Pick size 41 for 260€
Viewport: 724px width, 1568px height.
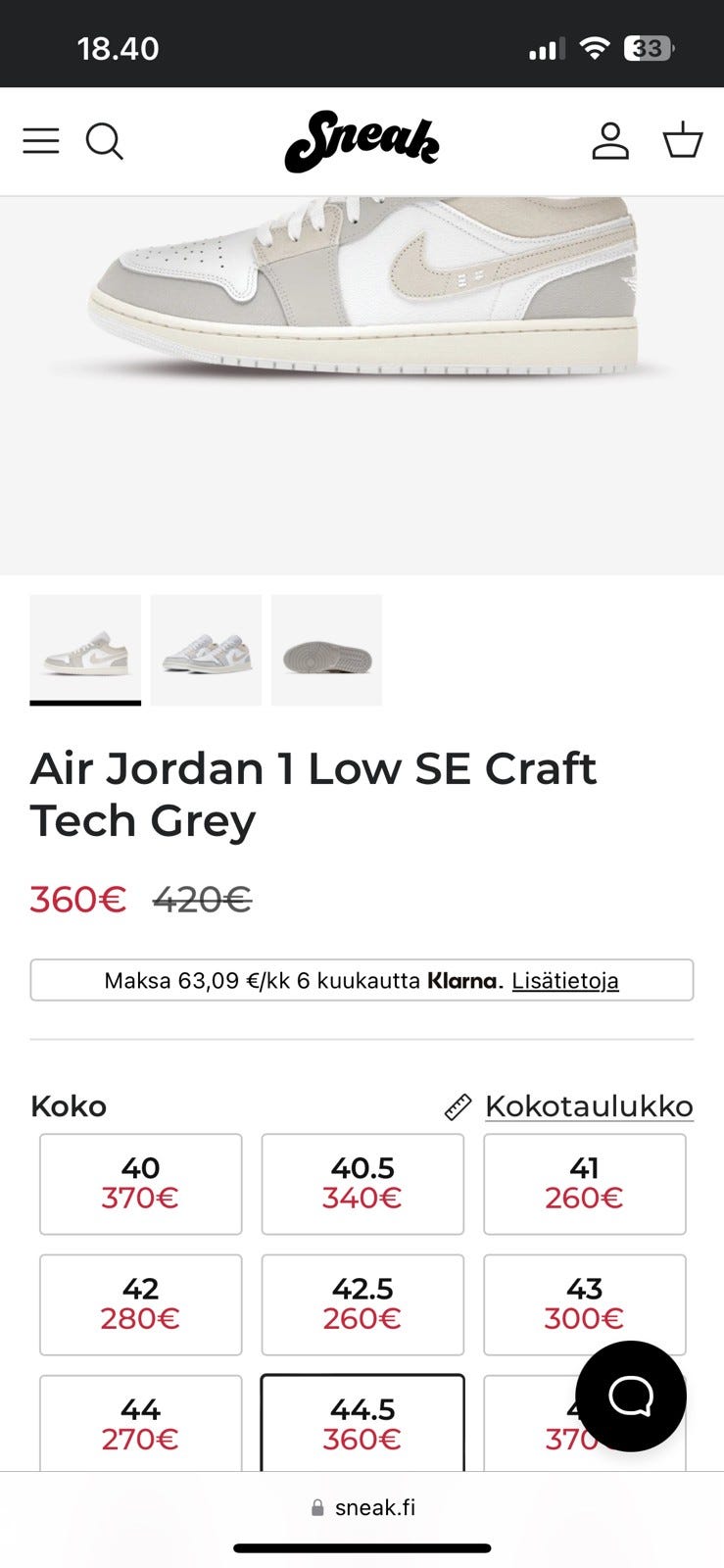pyautogui.click(x=584, y=1183)
